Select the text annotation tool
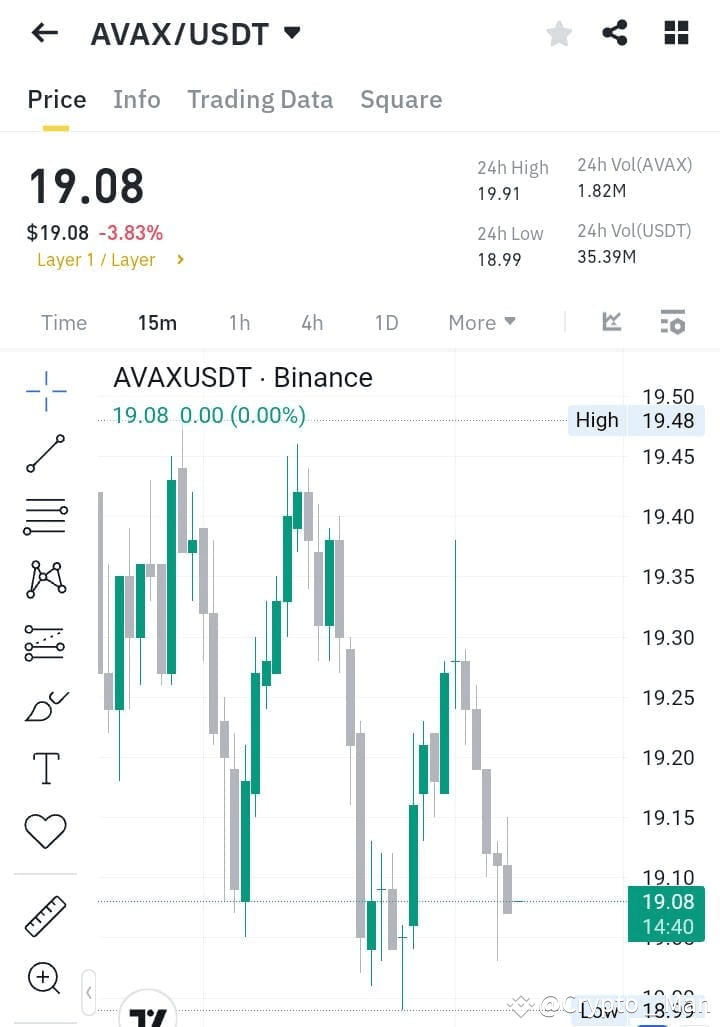The height and width of the screenshot is (1027, 720). (45, 767)
